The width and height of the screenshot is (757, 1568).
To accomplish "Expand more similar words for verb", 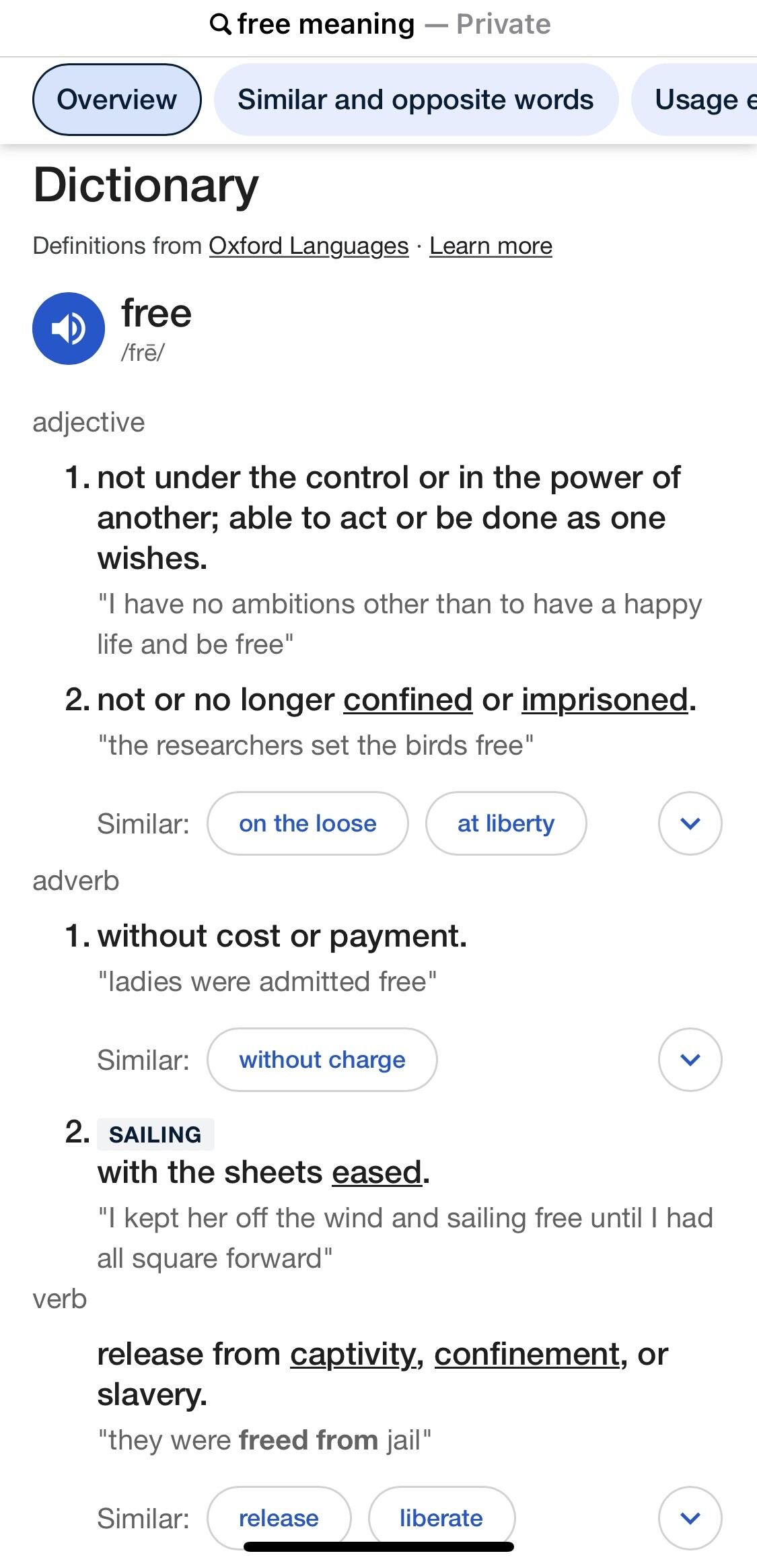I will [690, 1518].
